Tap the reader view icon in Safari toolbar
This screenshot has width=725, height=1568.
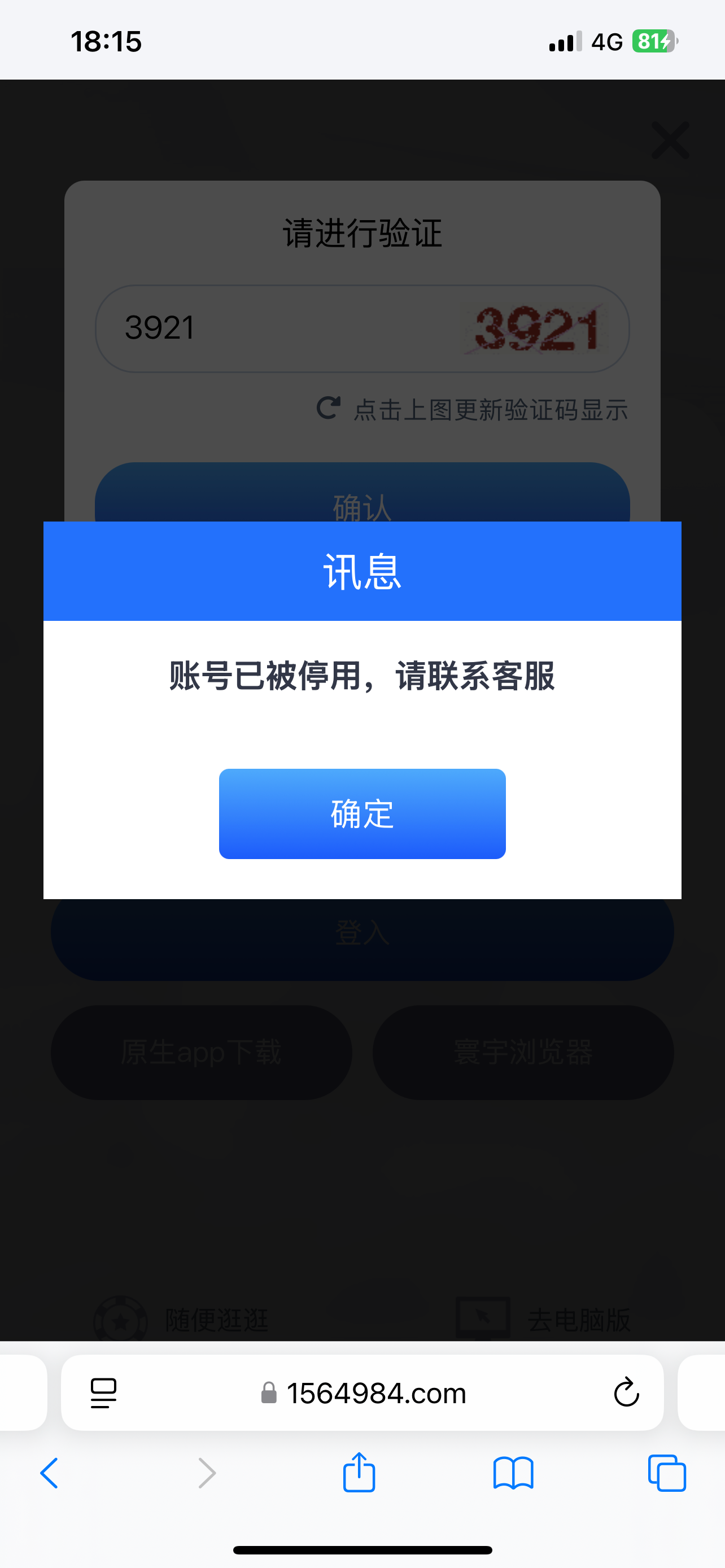click(x=104, y=1393)
